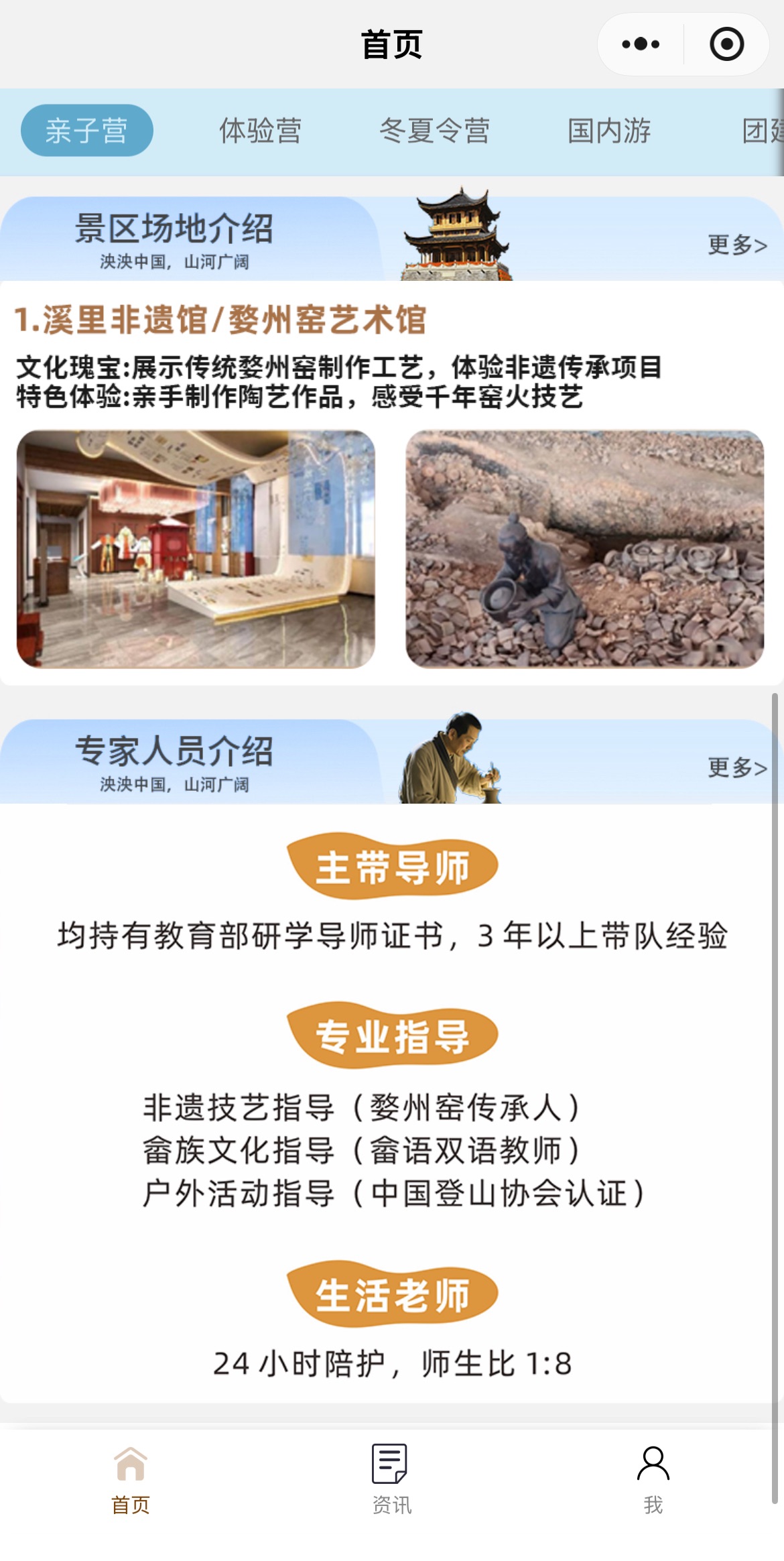Switch to the 团建 tab

764,130
